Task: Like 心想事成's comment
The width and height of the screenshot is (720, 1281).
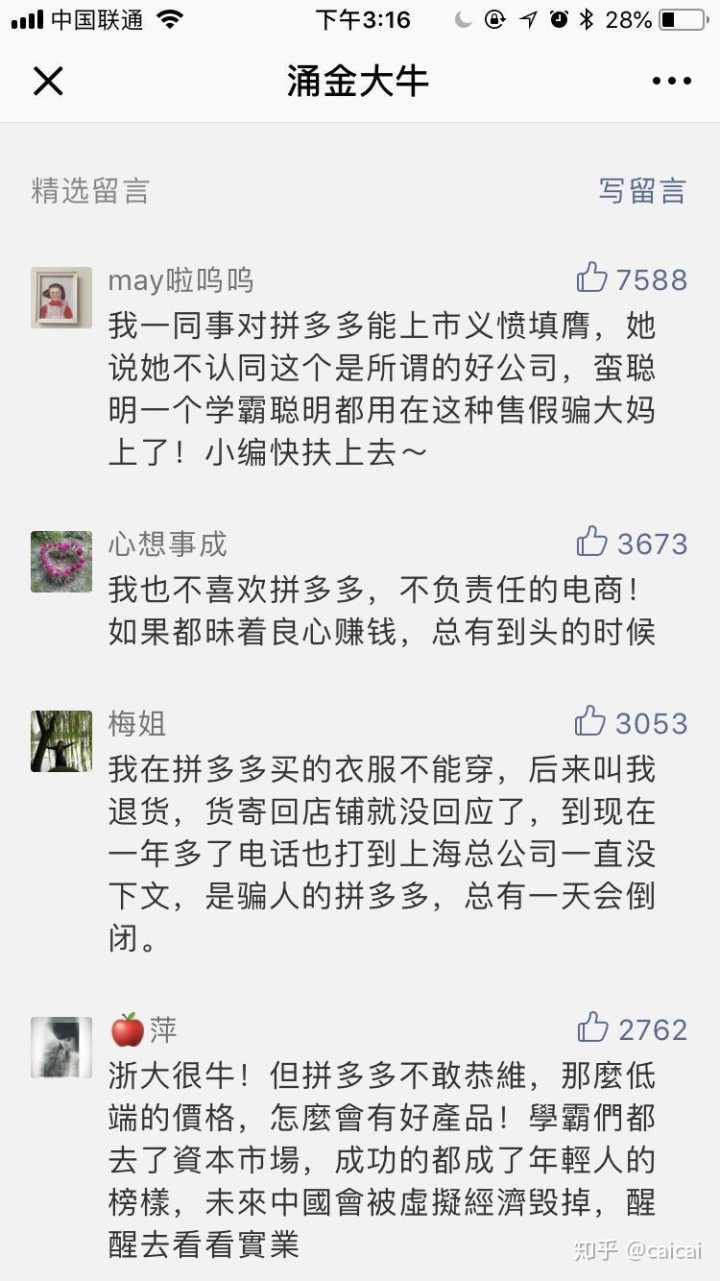Action: [x=592, y=542]
